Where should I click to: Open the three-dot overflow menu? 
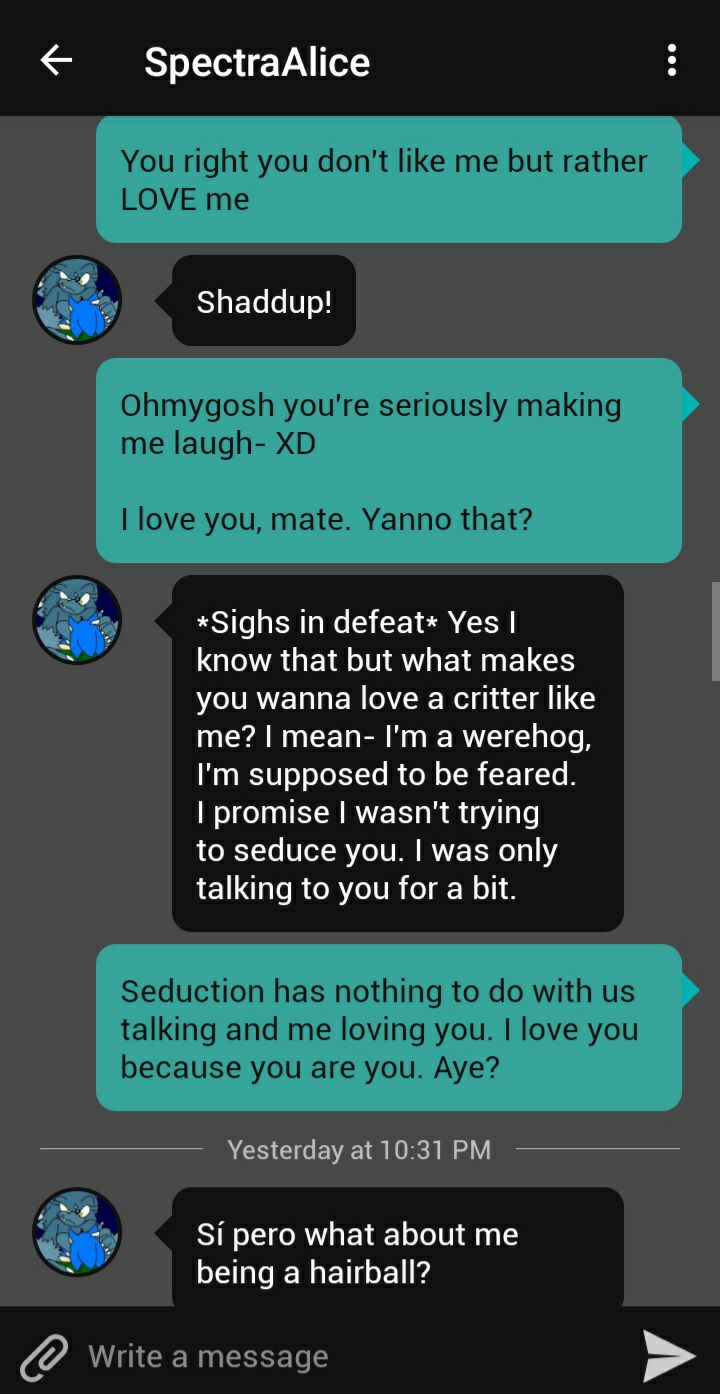(671, 61)
